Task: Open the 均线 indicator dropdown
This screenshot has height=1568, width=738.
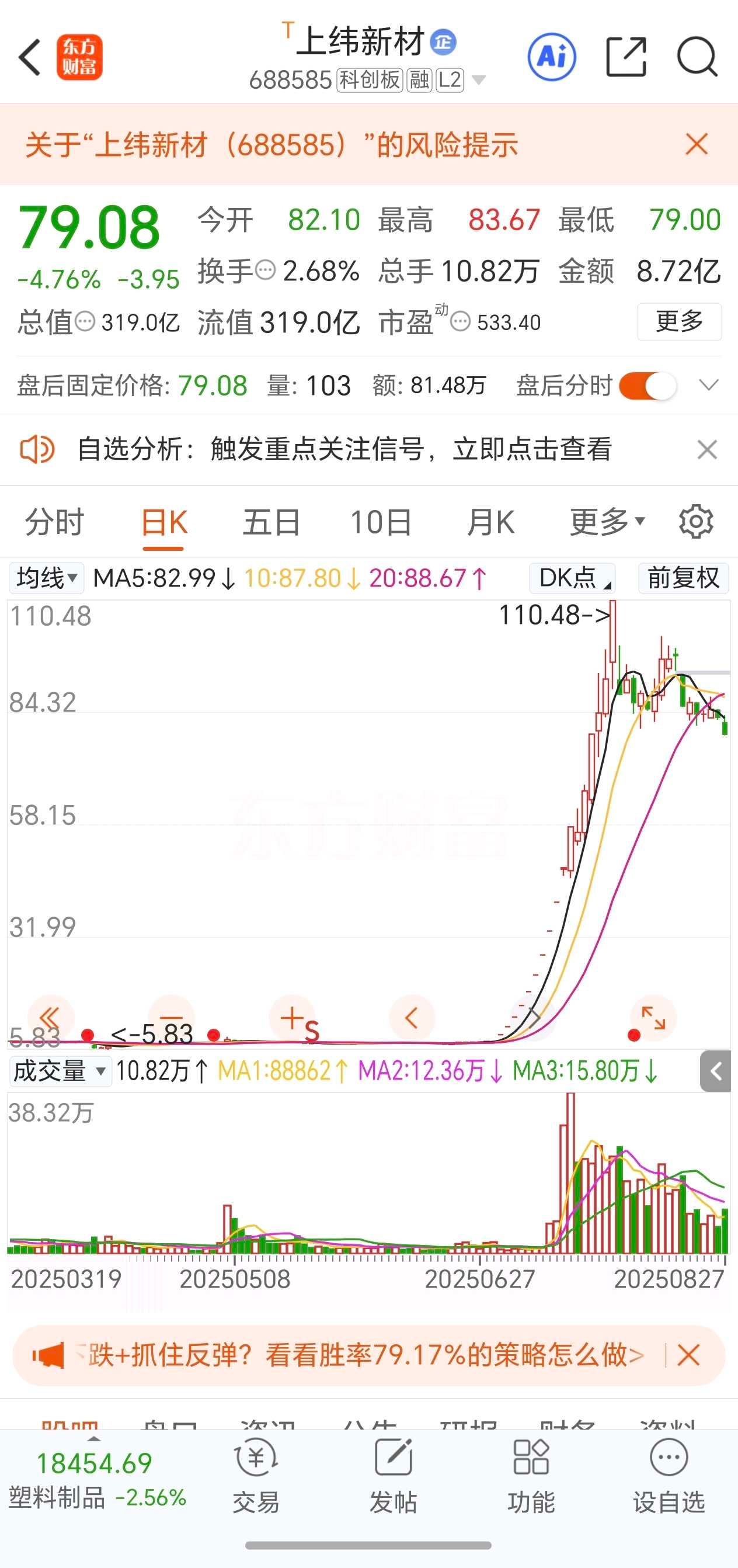Action: pos(47,578)
